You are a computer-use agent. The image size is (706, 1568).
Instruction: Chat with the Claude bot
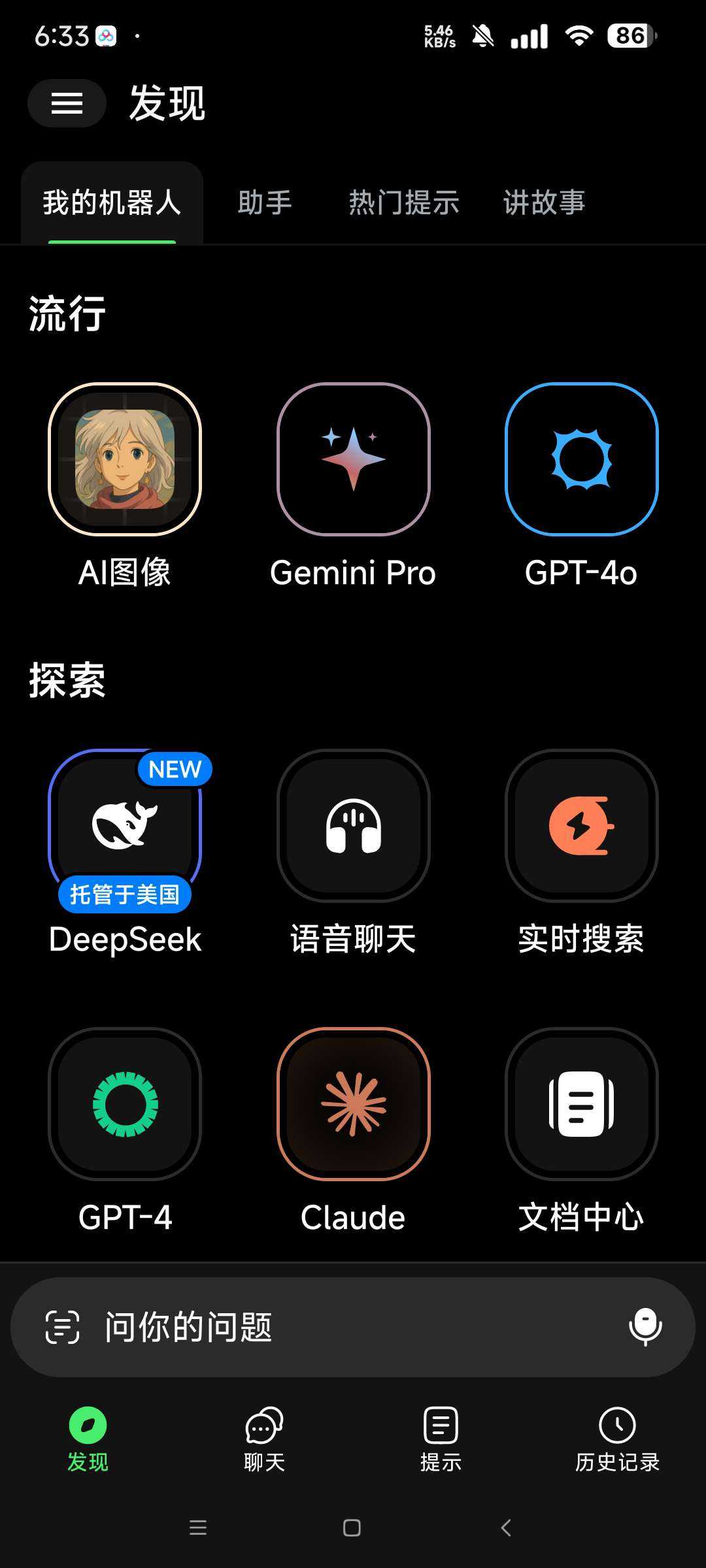[x=353, y=1104]
